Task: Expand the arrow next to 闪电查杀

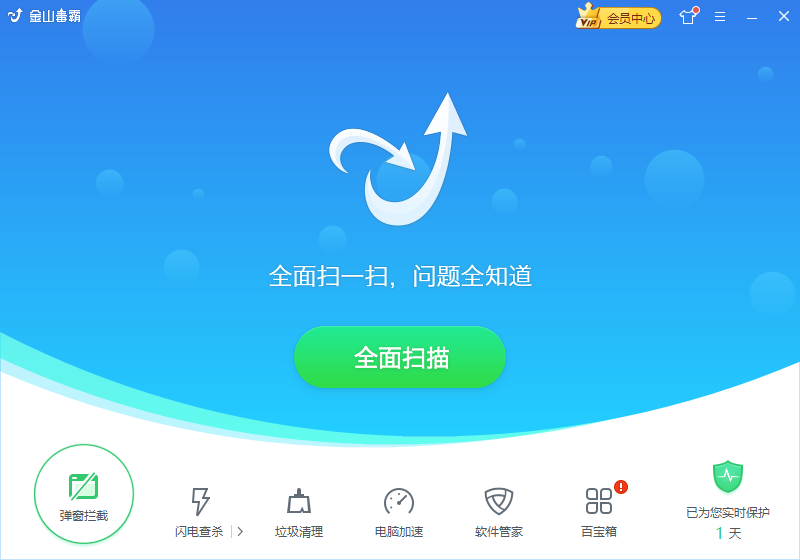Action: click(x=240, y=531)
